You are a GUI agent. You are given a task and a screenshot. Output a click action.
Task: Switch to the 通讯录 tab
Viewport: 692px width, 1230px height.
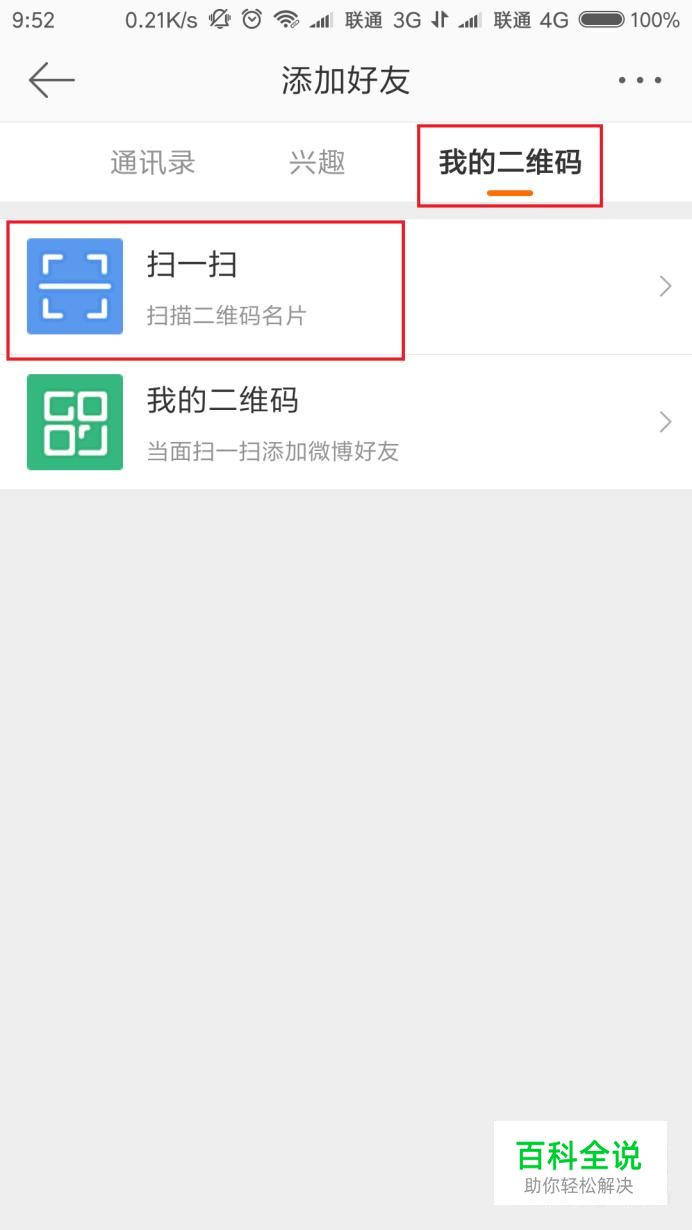pos(152,163)
